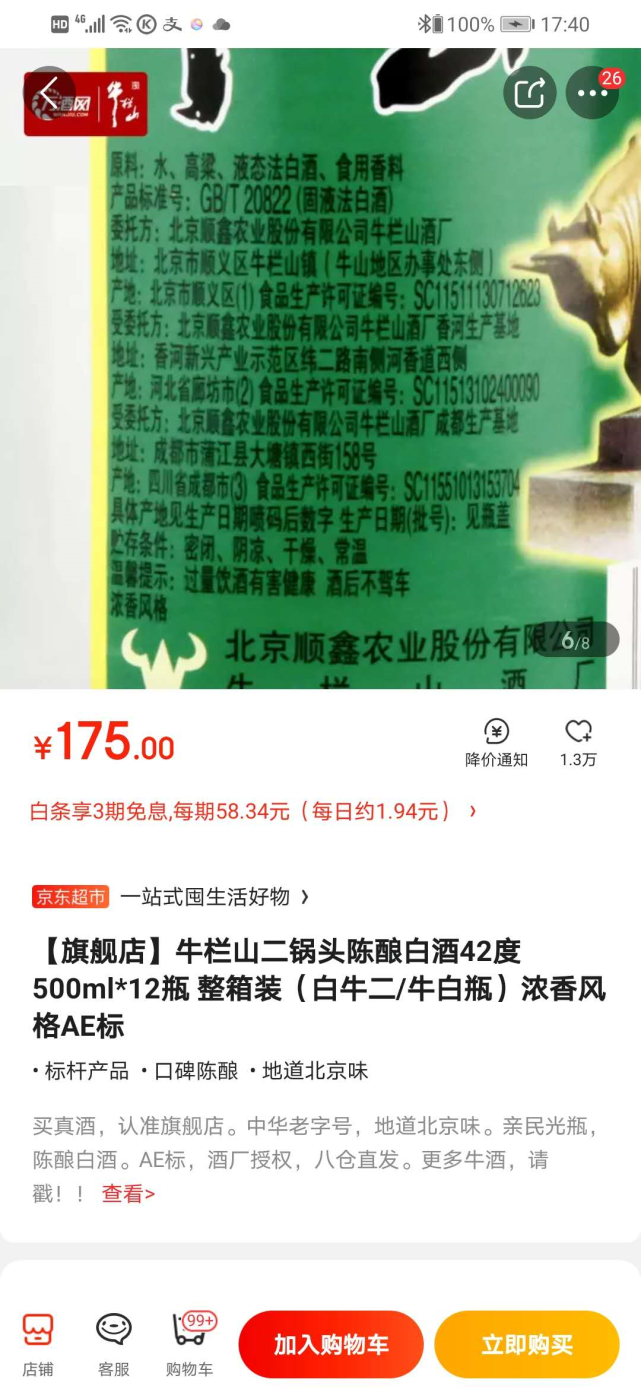Viewport: 641px width, 1389px height.
Task: Contact 客服 customer service
Action: [x=114, y=1344]
